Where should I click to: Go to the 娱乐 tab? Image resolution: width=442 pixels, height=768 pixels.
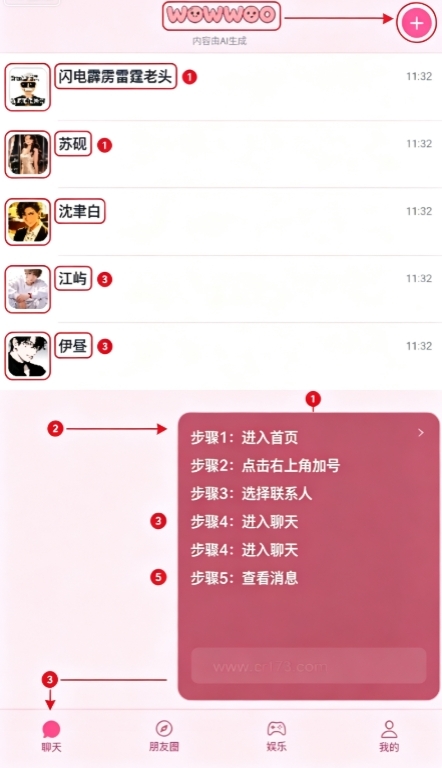tap(276, 736)
